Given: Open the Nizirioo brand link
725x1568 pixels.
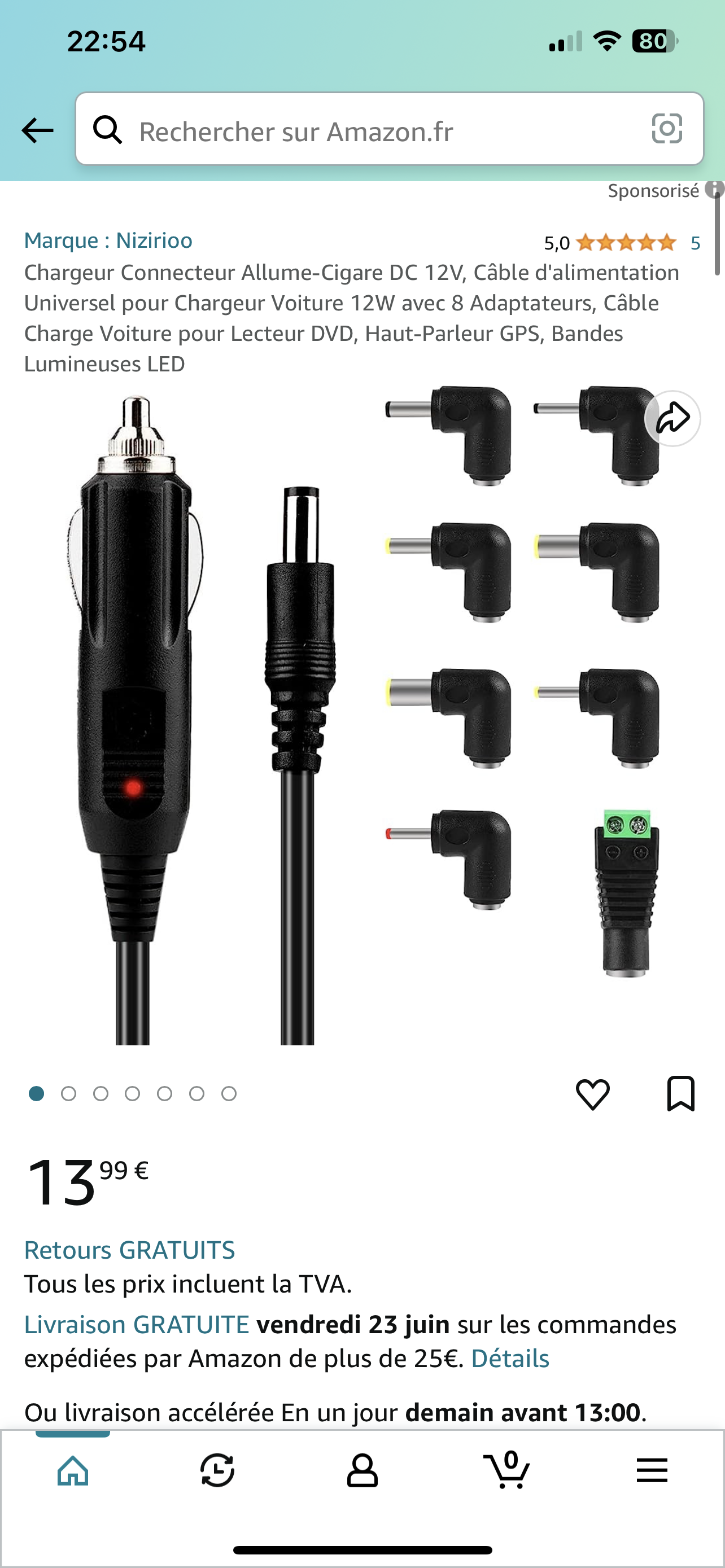Looking at the screenshot, I should (x=108, y=241).
